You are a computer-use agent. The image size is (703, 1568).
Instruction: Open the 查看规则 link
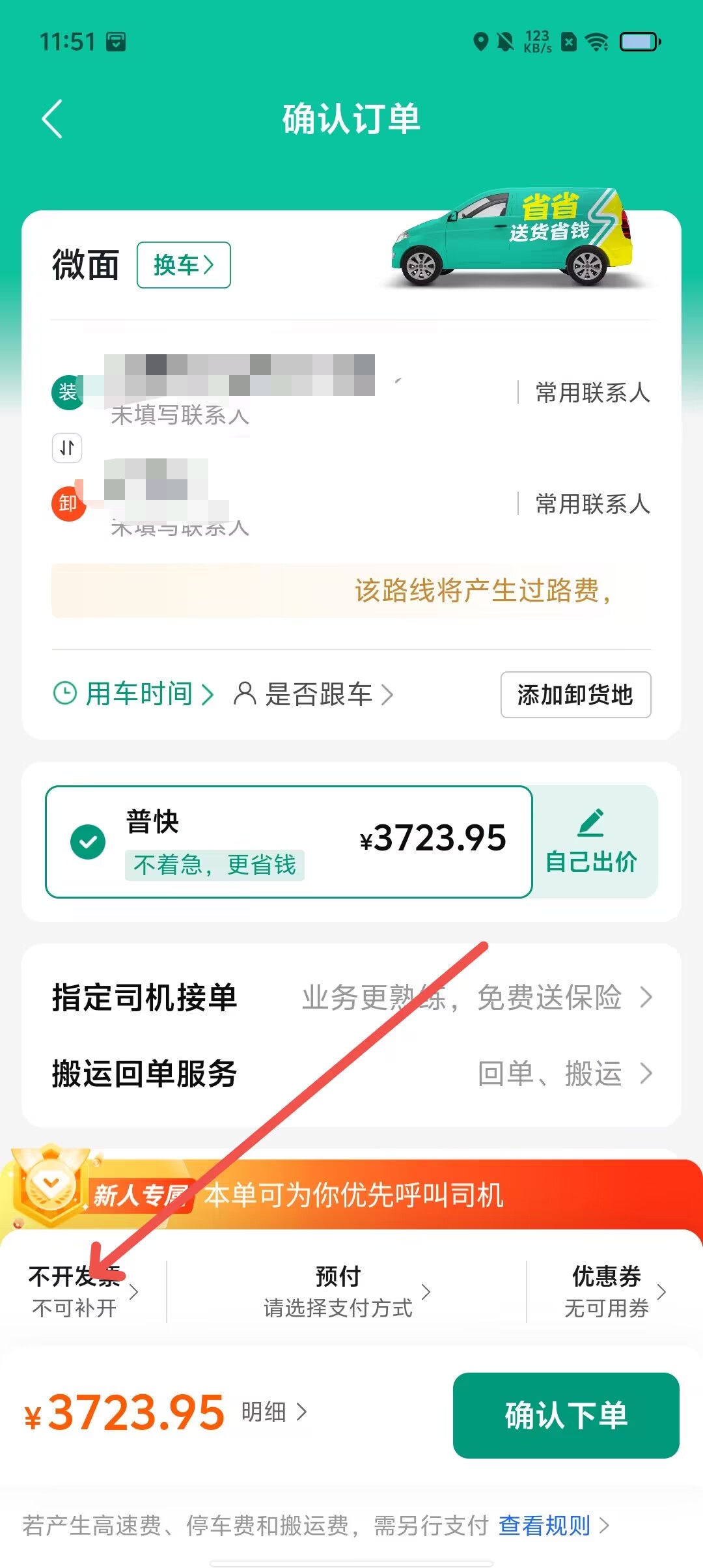click(x=553, y=1526)
